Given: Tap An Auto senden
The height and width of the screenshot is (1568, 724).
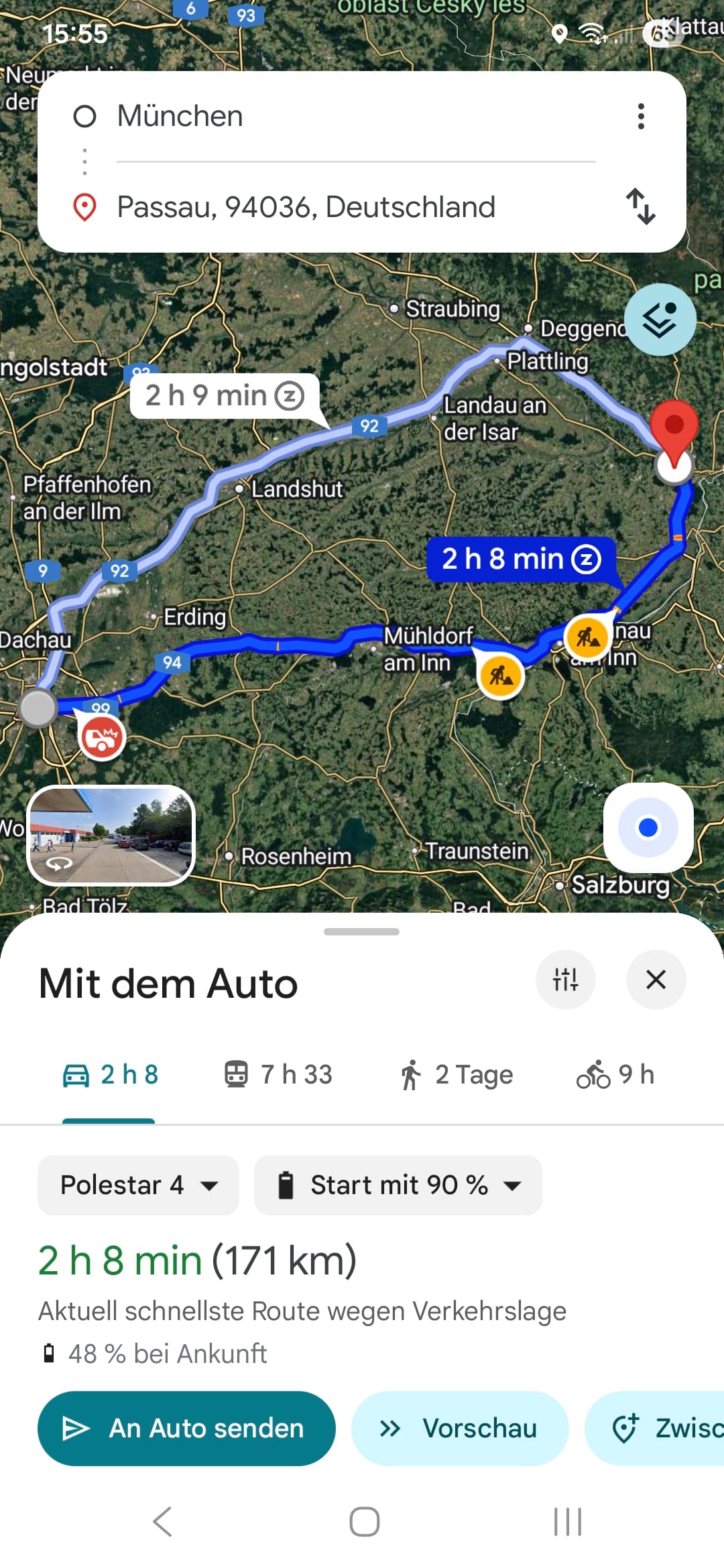Looking at the screenshot, I should coord(186,1429).
